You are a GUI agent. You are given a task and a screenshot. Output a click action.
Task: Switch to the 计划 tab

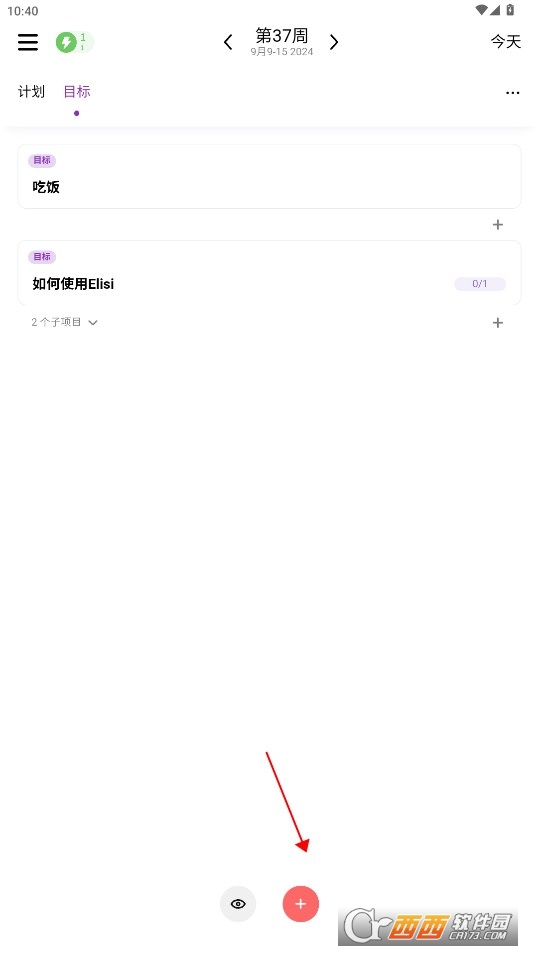31,91
